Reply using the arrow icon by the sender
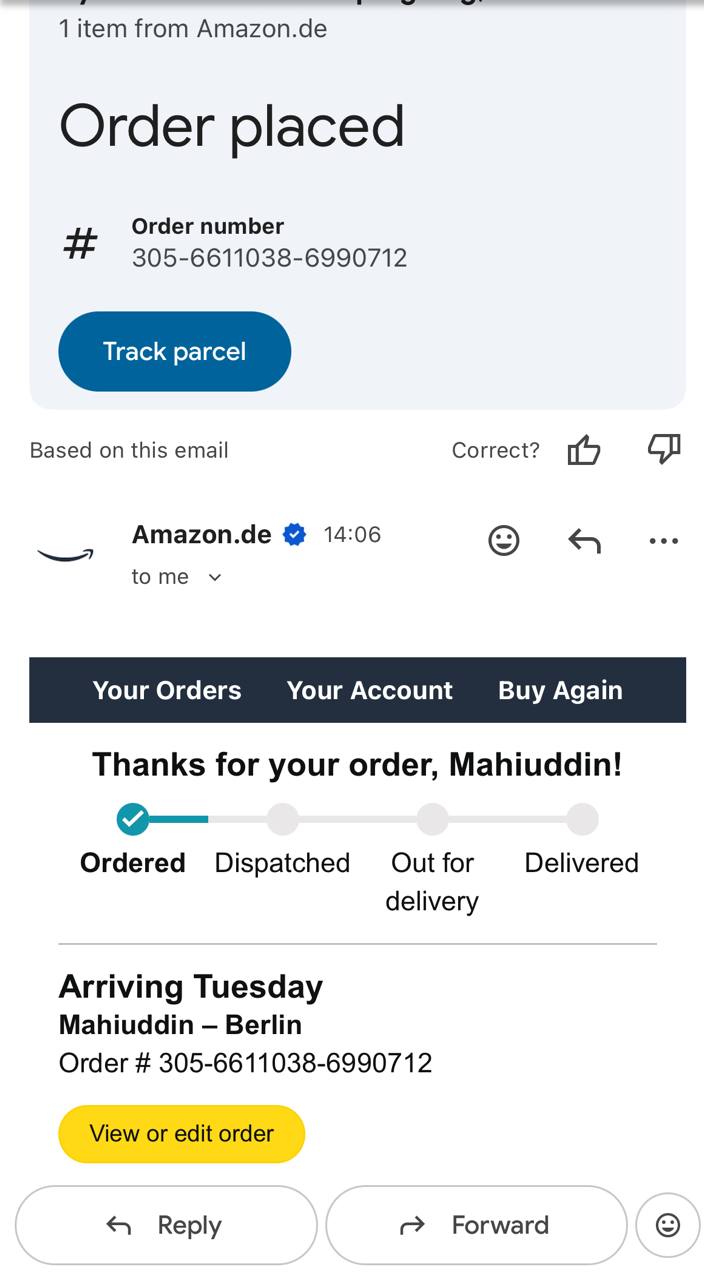This screenshot has width=704, height=1280. [x=584, y=541]
